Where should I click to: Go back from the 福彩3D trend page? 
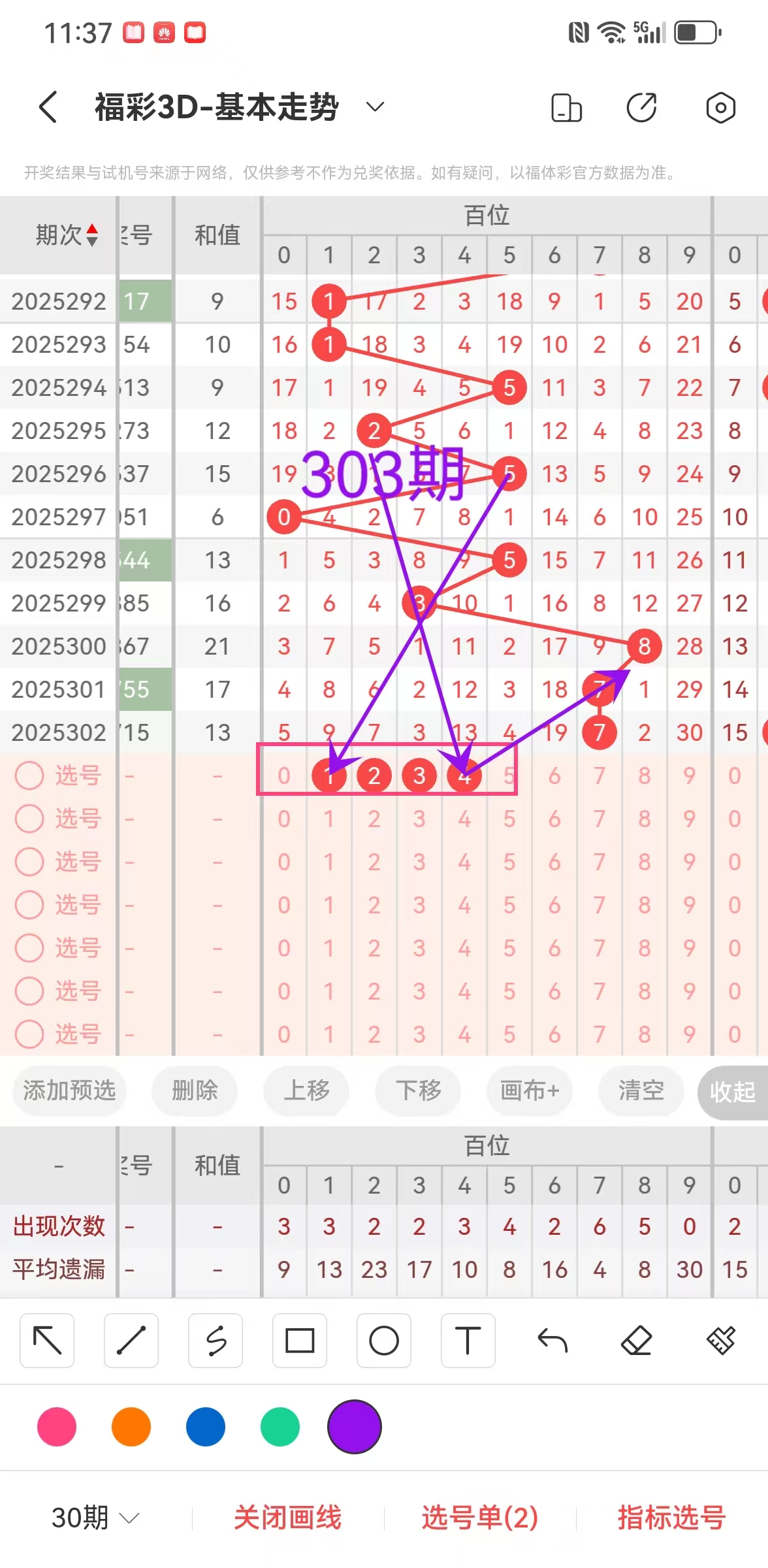(48, 107)
